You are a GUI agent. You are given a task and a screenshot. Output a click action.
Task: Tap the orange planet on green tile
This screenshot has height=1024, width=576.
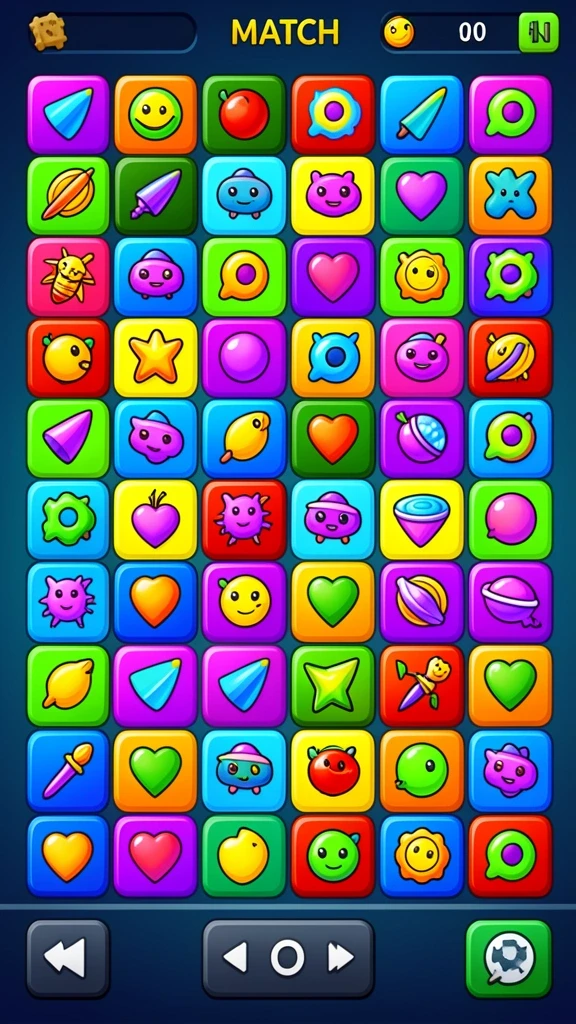click(68, 195)
